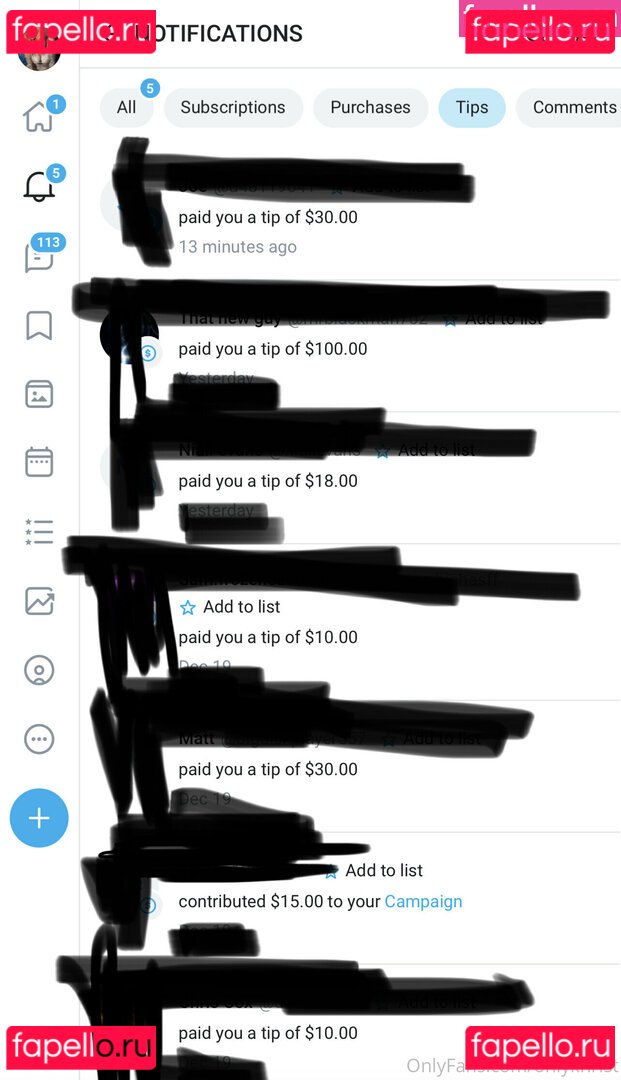Open the more options circle icon

click(39, 739)
